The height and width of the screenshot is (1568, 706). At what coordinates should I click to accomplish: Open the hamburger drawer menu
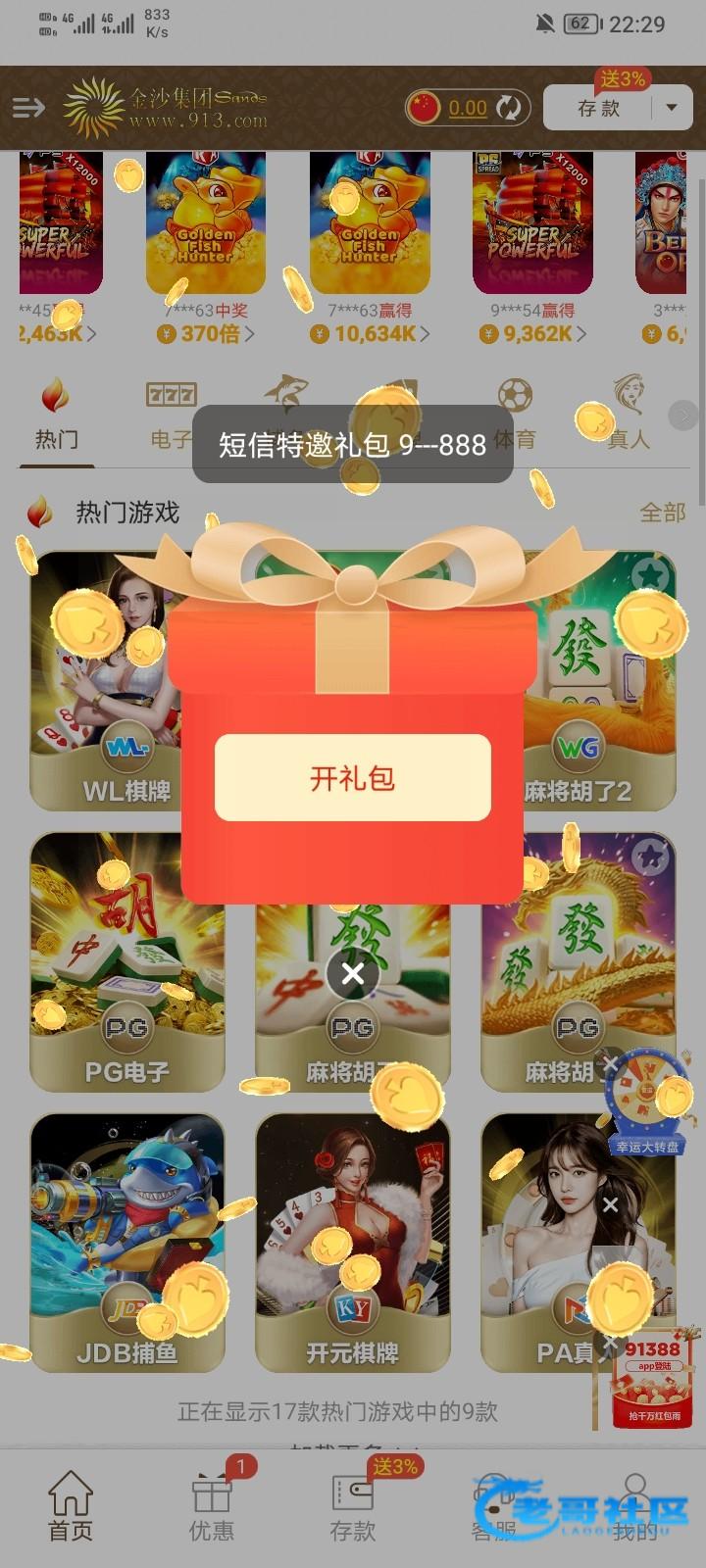tap(28, 108)
